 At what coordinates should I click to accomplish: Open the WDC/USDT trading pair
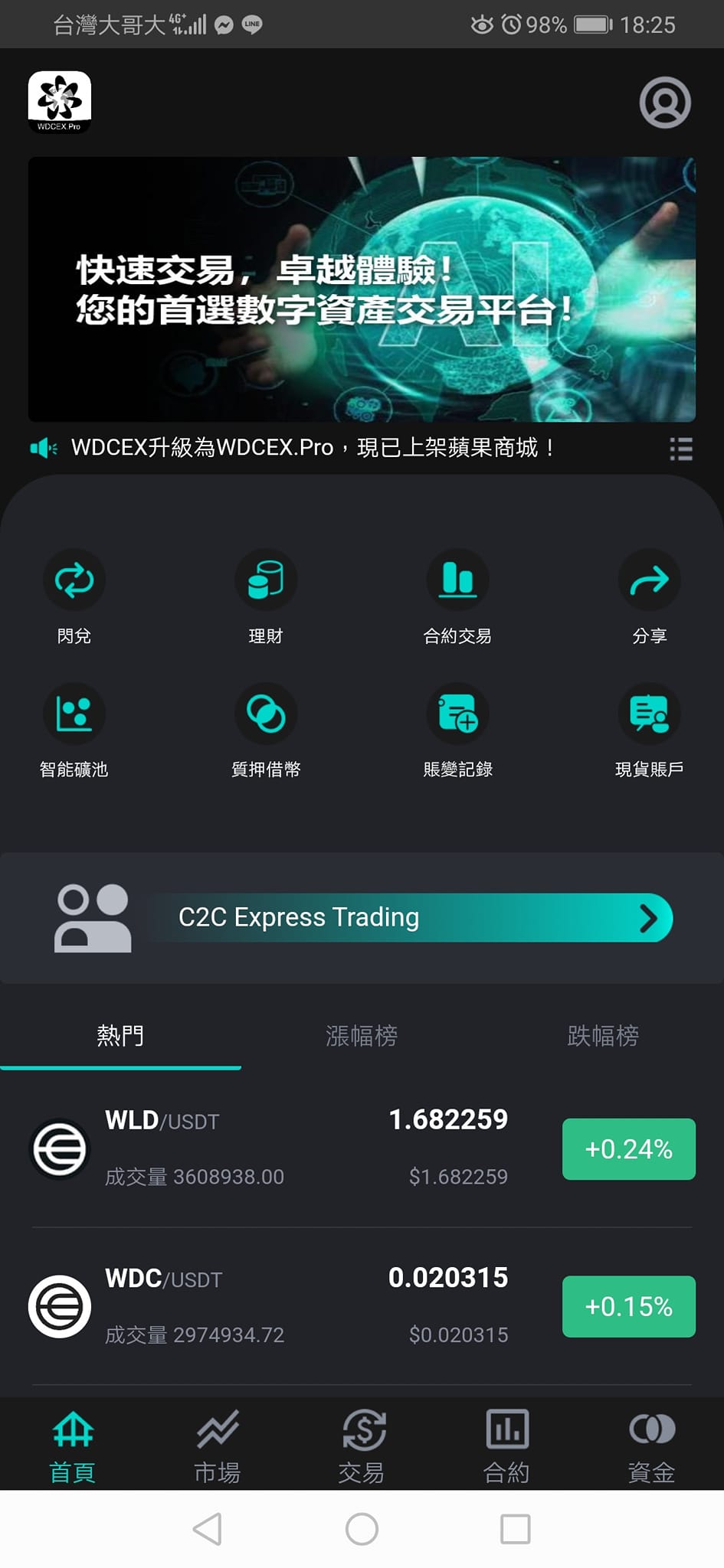coord(362,1306)
